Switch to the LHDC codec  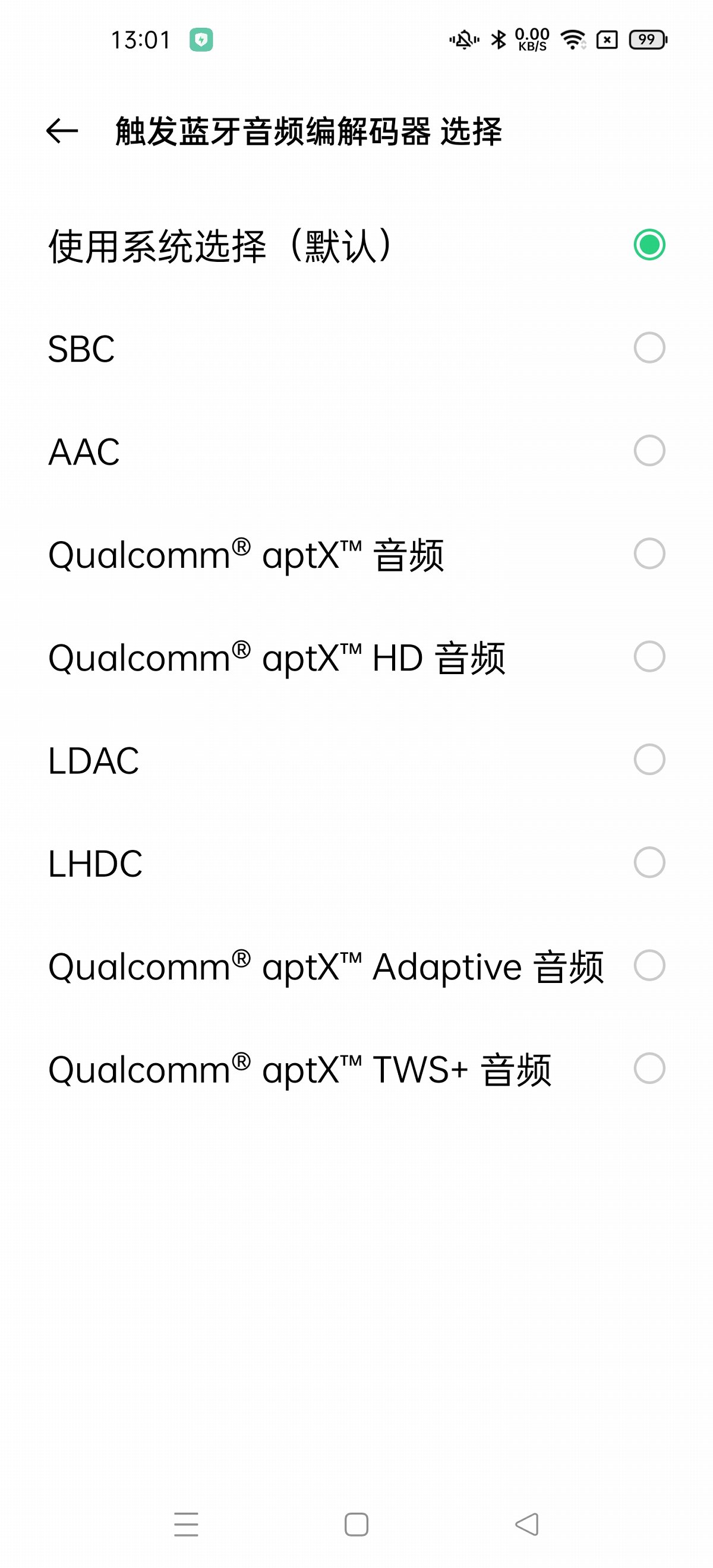point(356,862)
